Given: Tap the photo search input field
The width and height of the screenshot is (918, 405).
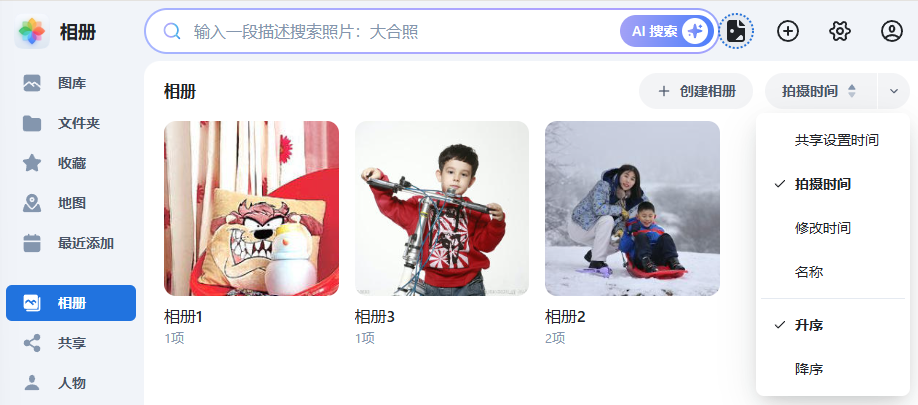Looking at the screenshot, I should pyautogui.click(x=400, y=32).
